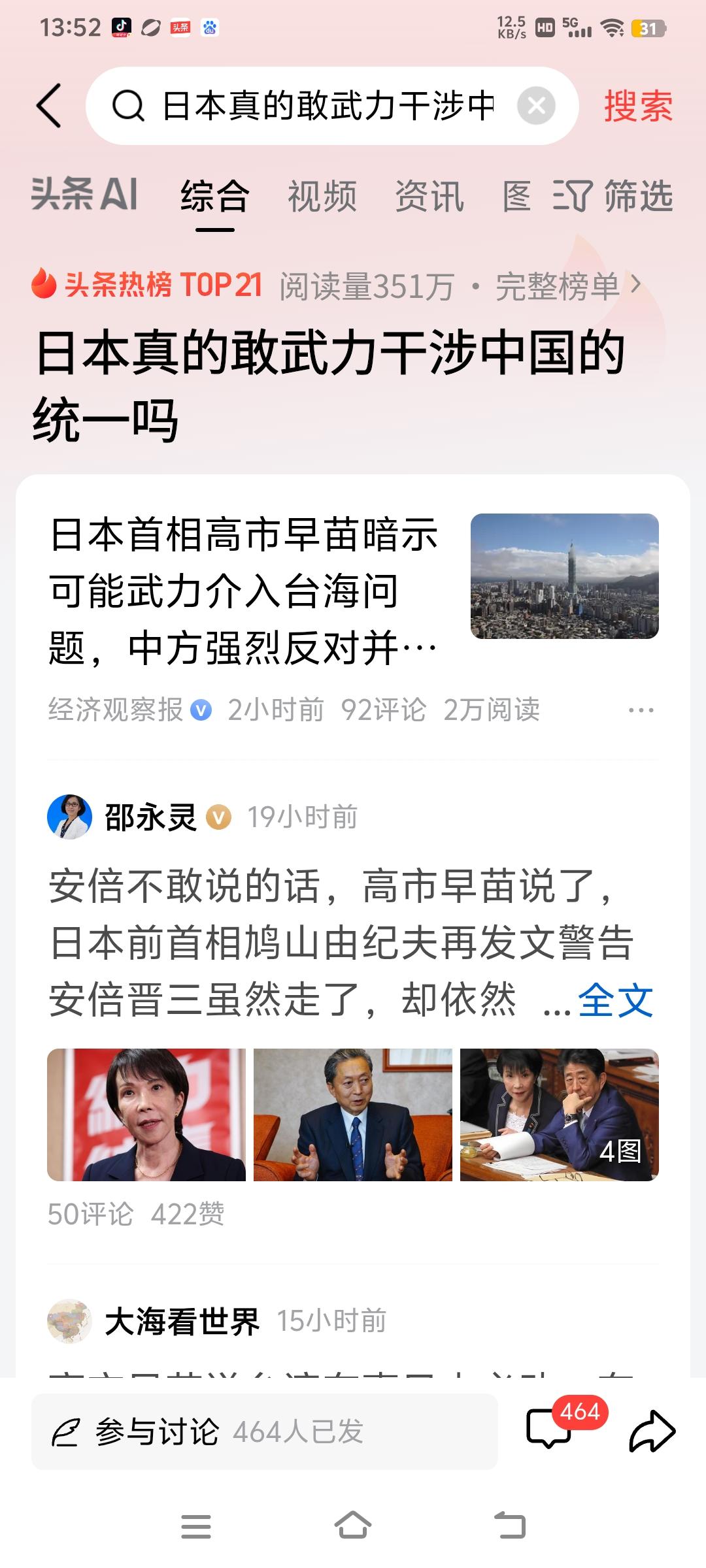
Task: Go back using the top-left arrow
Action: [50, 106]
